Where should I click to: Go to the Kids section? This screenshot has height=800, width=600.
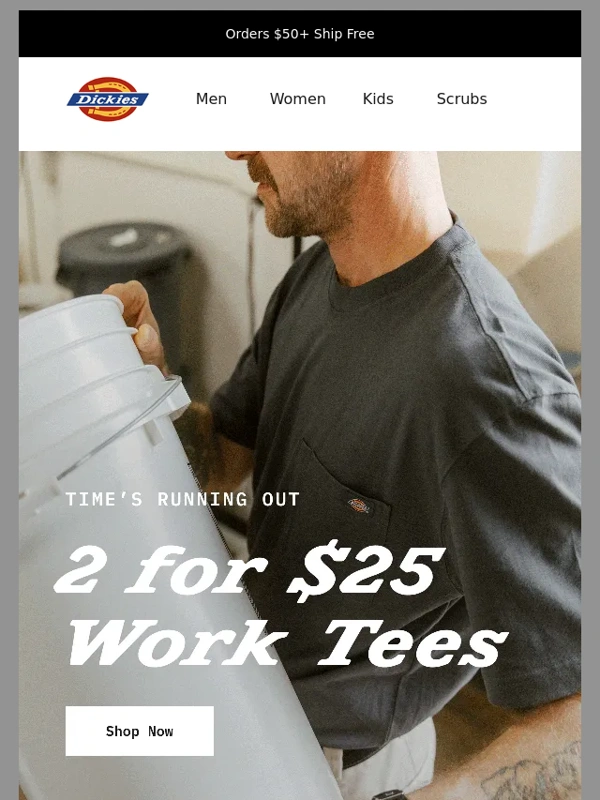tap(378, 99)
